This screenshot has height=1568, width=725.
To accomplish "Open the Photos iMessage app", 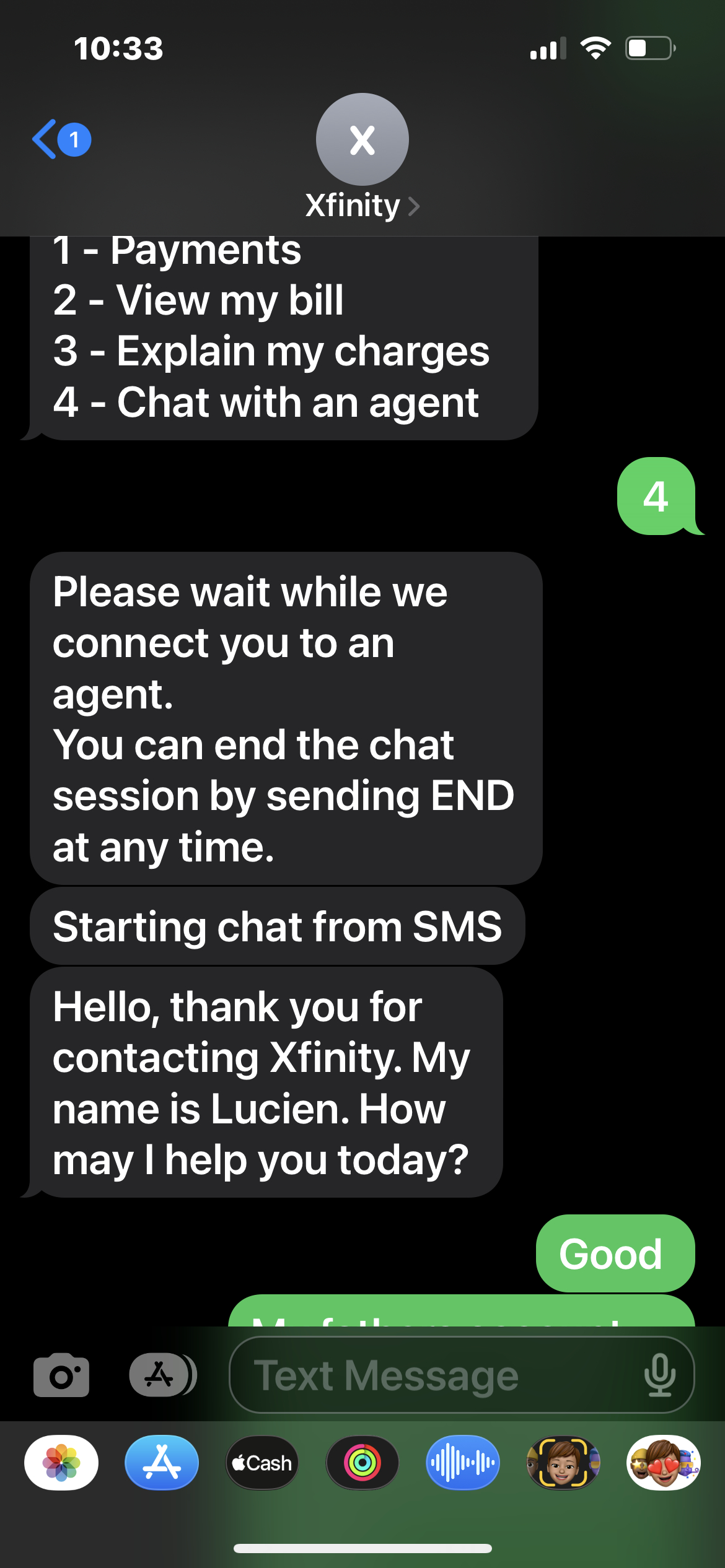I will click(61, 1462).
